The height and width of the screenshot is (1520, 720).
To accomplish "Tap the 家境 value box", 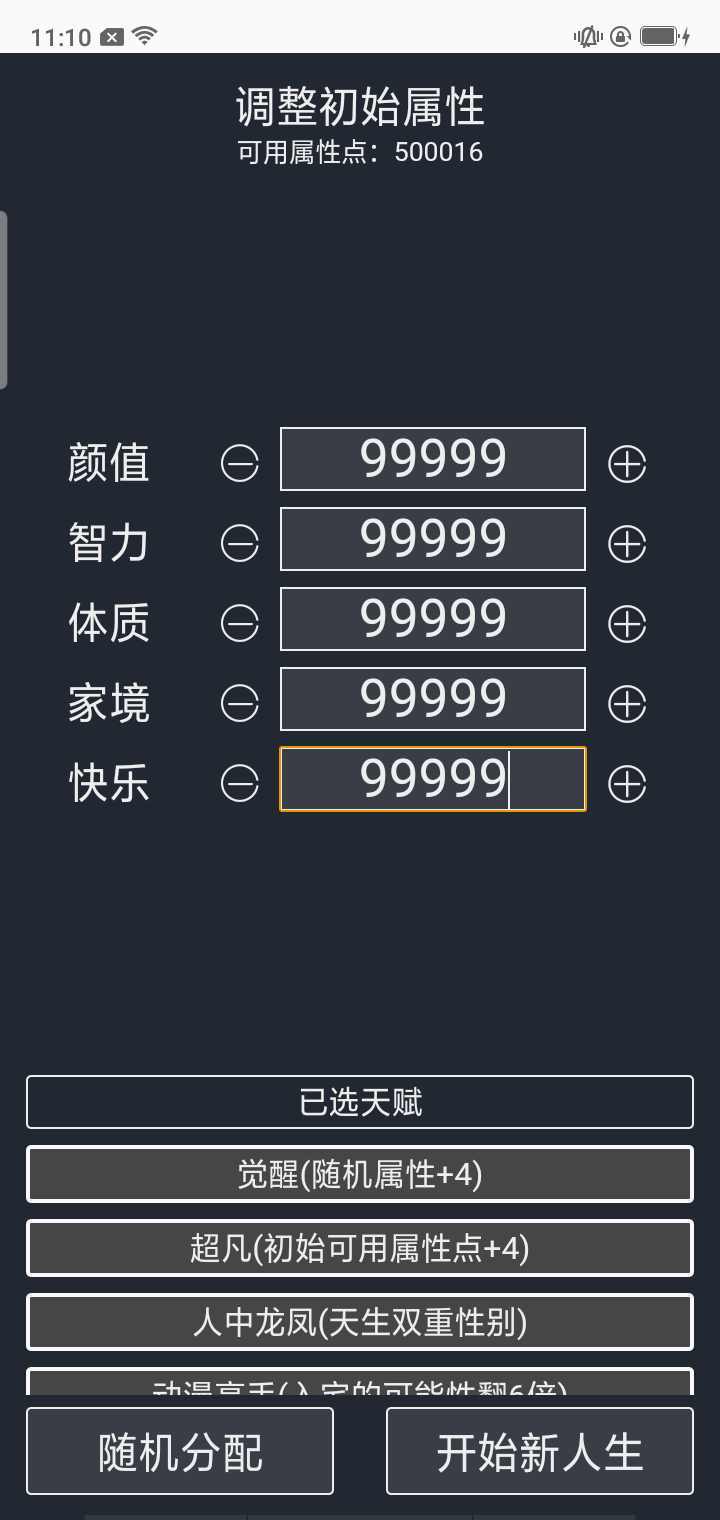I will pyautogui.click(x=432, y=700).
